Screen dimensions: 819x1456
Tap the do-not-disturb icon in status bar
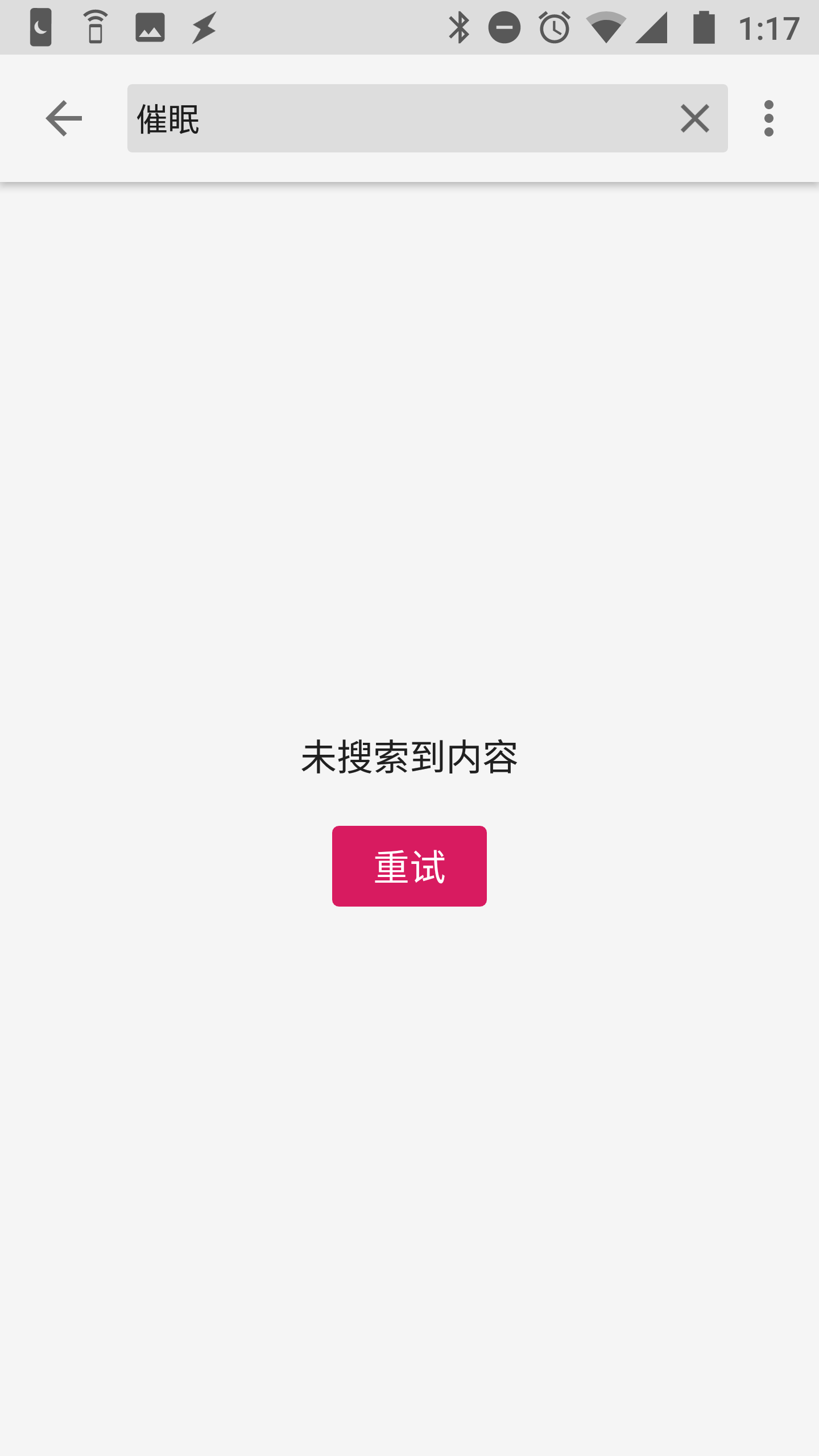click(505, 26)
